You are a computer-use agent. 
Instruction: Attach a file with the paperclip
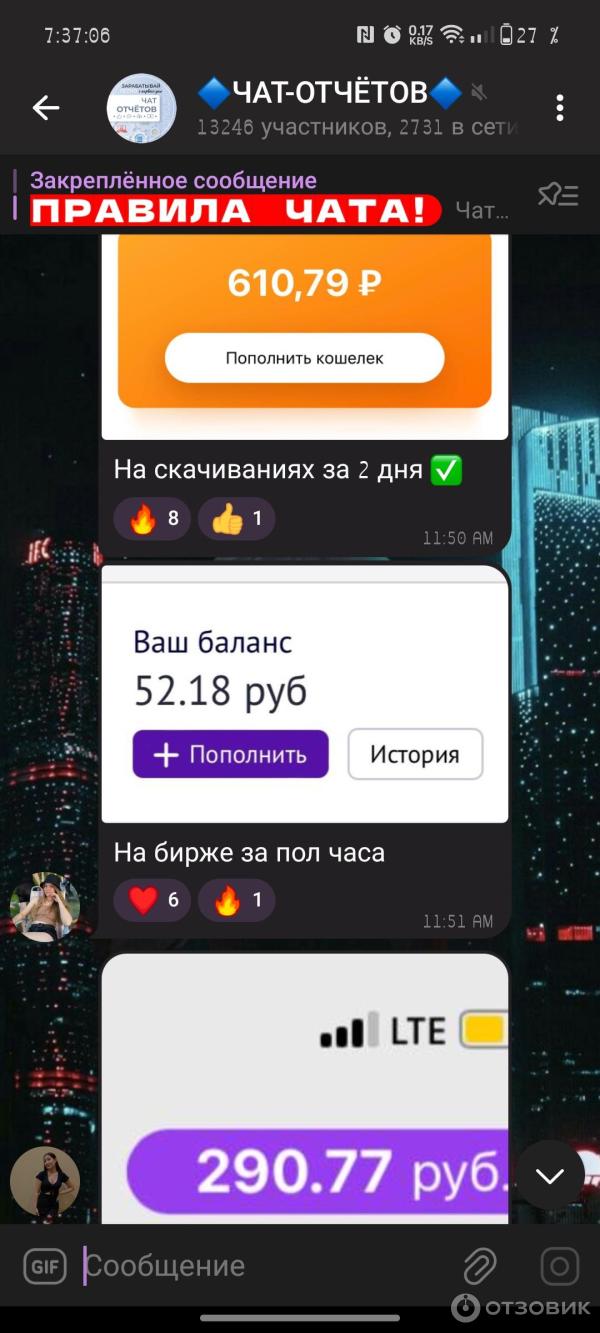(480, 1267)
